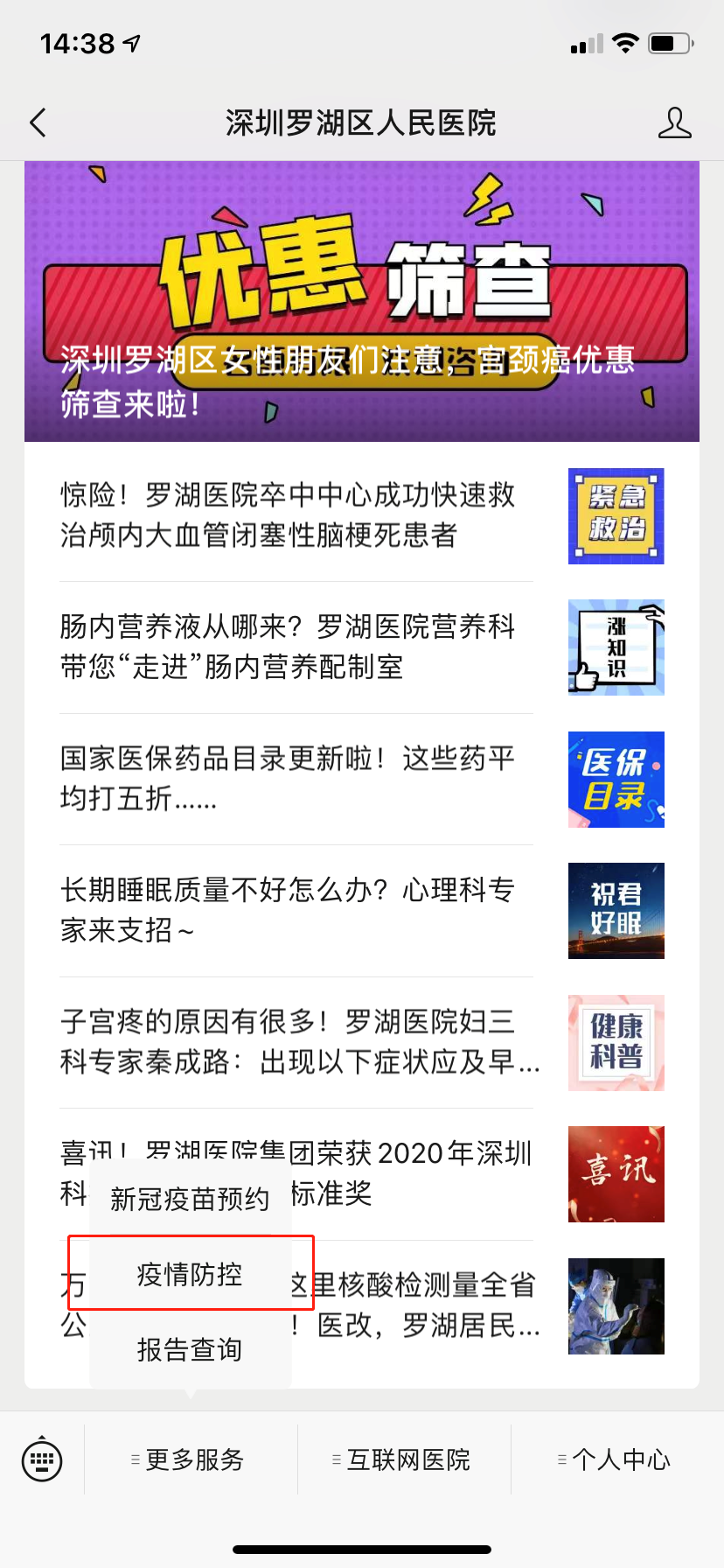Go back with the top-left arrow
Viewport: 724px width, 1568px height.
click(x=38, y=123)
